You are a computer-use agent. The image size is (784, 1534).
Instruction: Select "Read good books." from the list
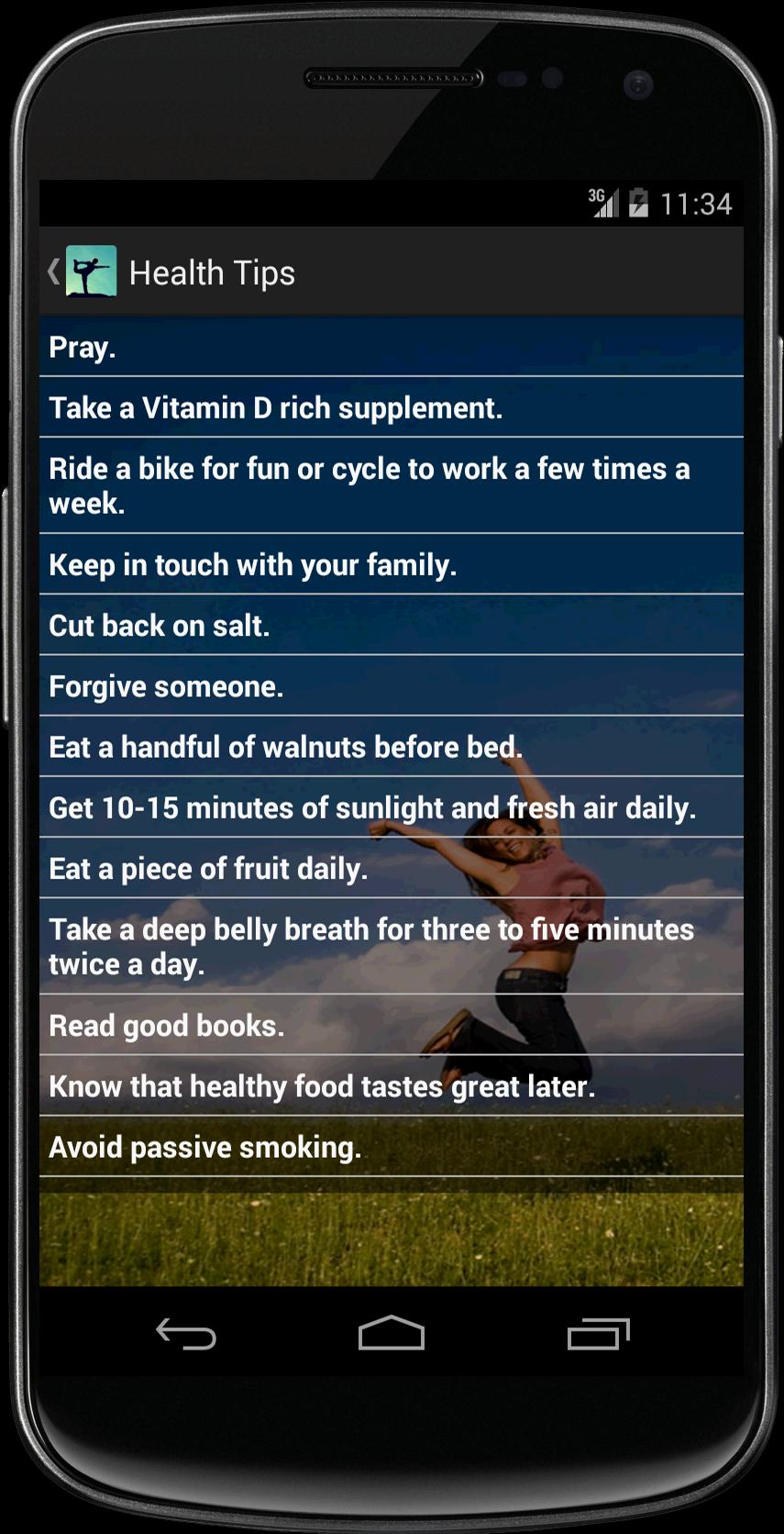(392, 1025)
